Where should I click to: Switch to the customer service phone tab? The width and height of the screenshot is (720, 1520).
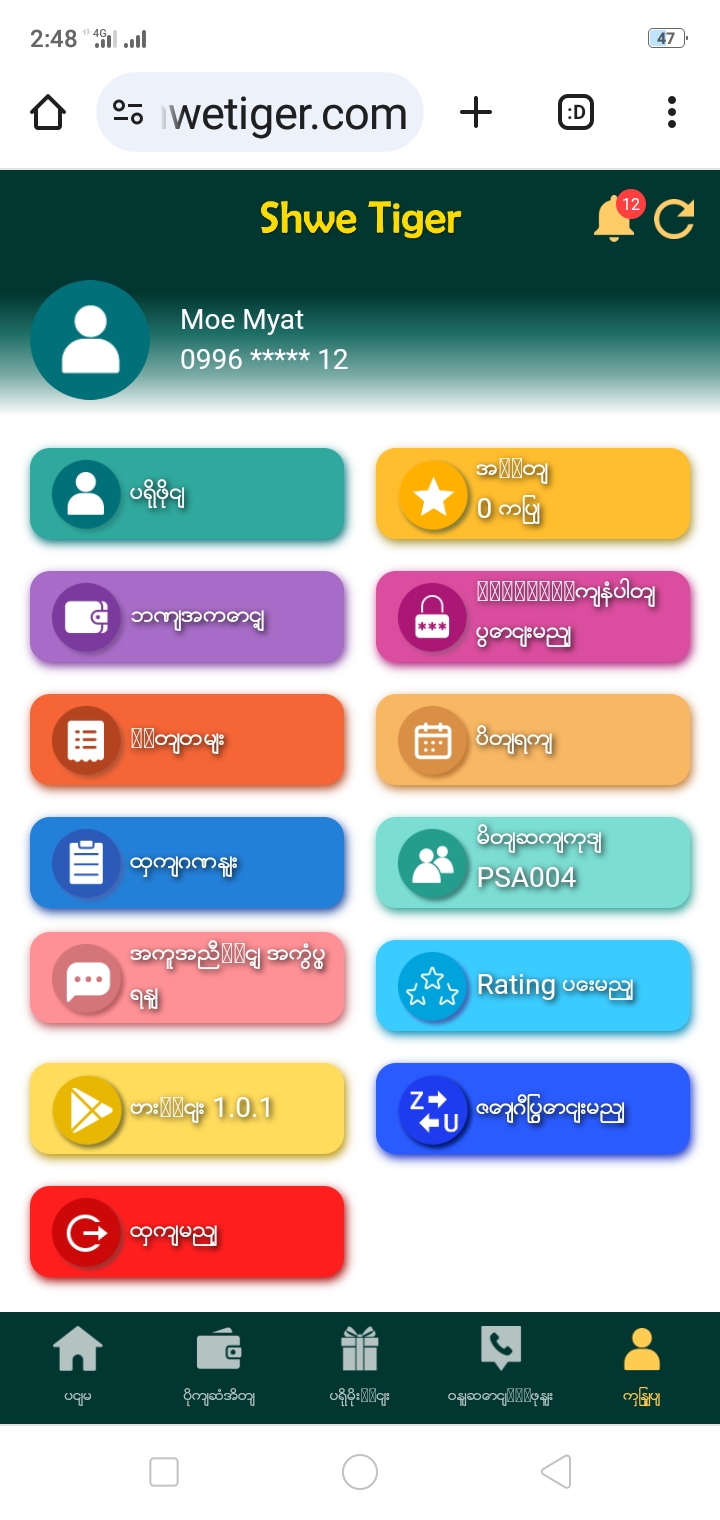click(x=501, y=1366)
